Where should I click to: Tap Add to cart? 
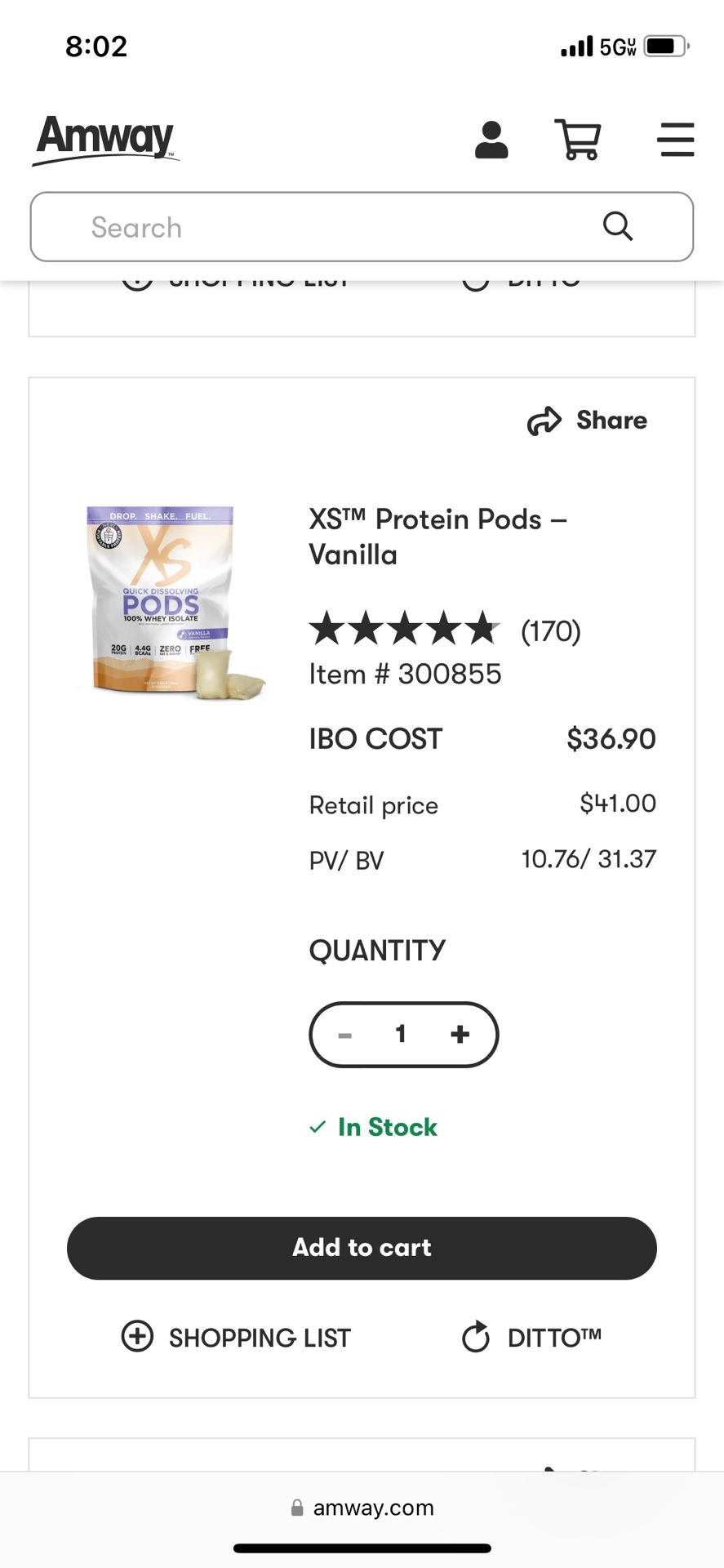tap(362, 1247)
